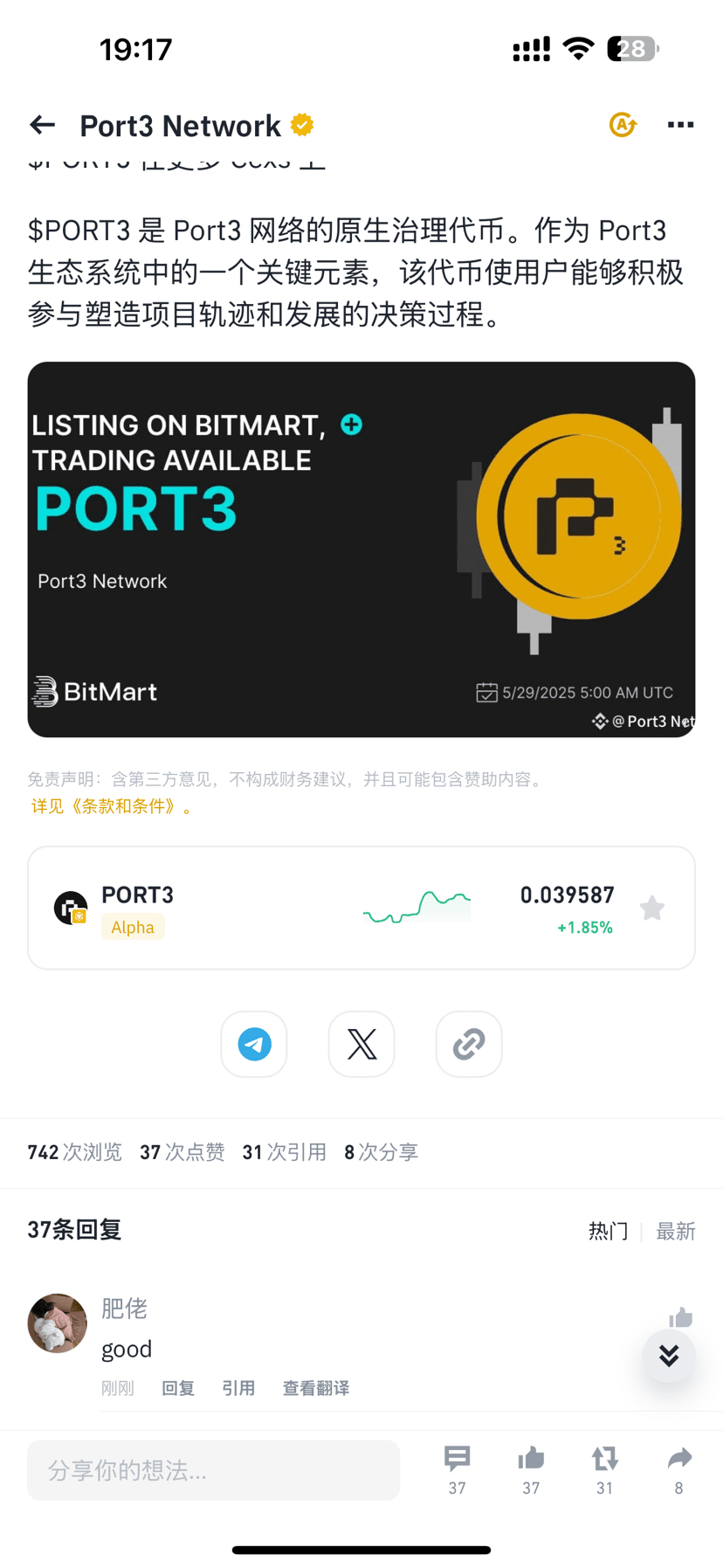Go back with the arrow icon
This screenshot has width=723, height=1568.
[x=42, y=126]
